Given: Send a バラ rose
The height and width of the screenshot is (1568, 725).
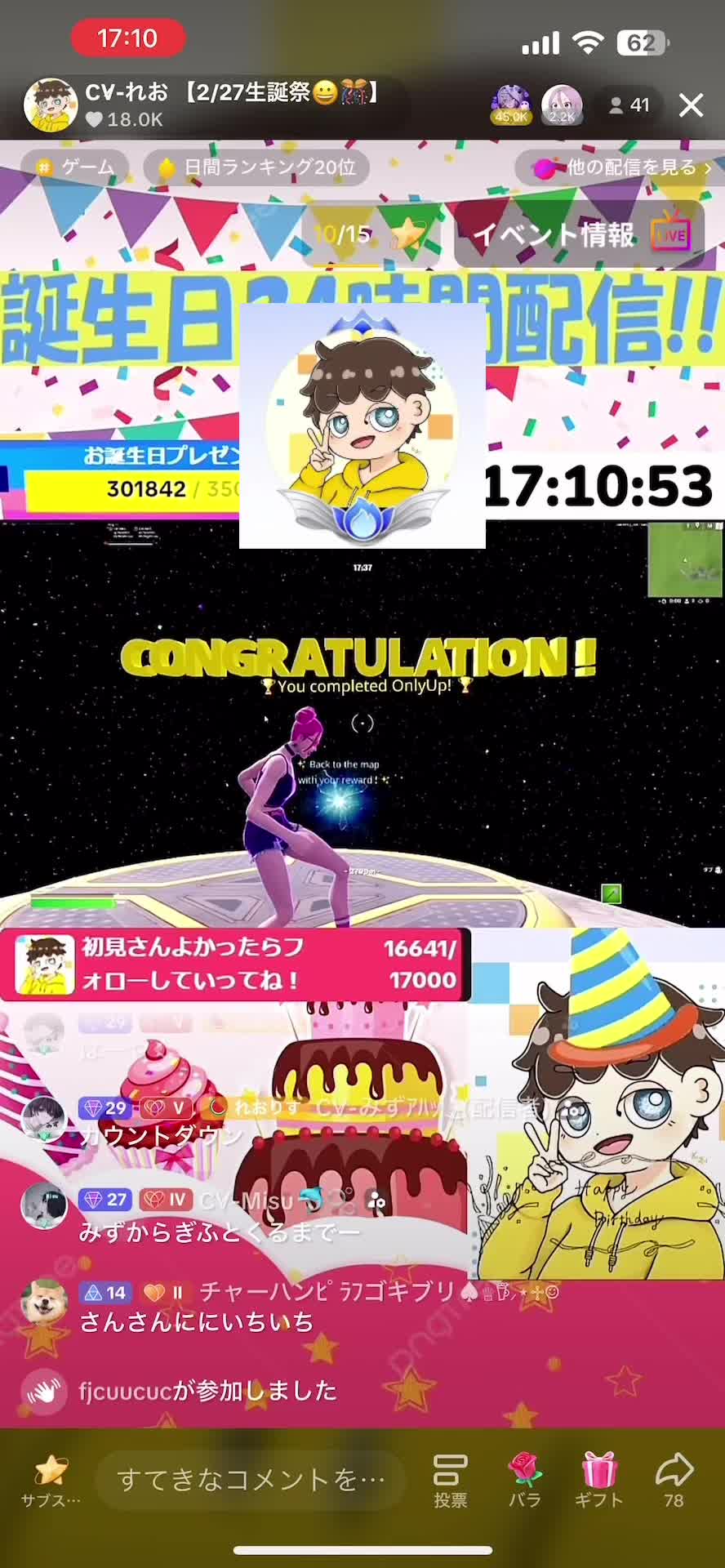Looking at the screenshot, I should click(x=524, y=1479).
